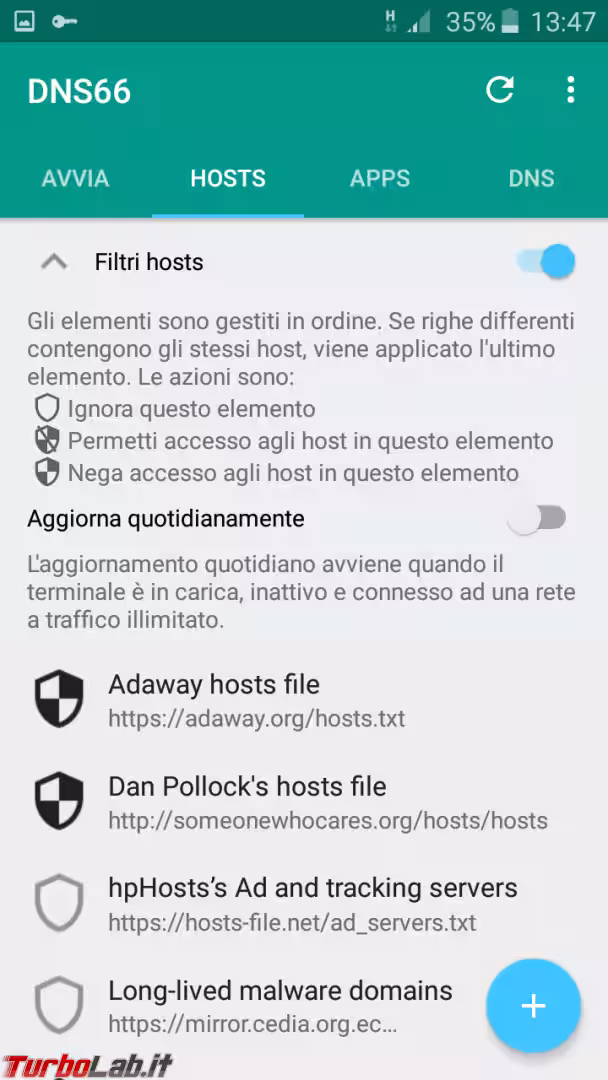Open the Adaway hosts file entry

[x=257, y=700]
